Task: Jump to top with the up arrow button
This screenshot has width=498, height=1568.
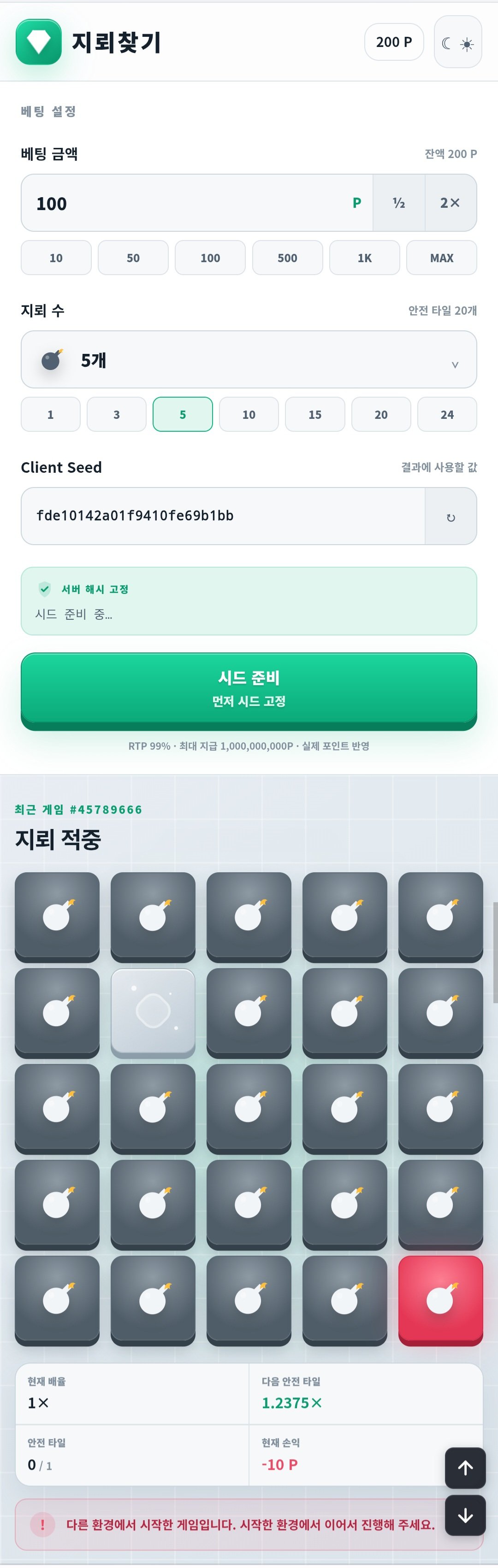Action: [x=465, y=1468]
